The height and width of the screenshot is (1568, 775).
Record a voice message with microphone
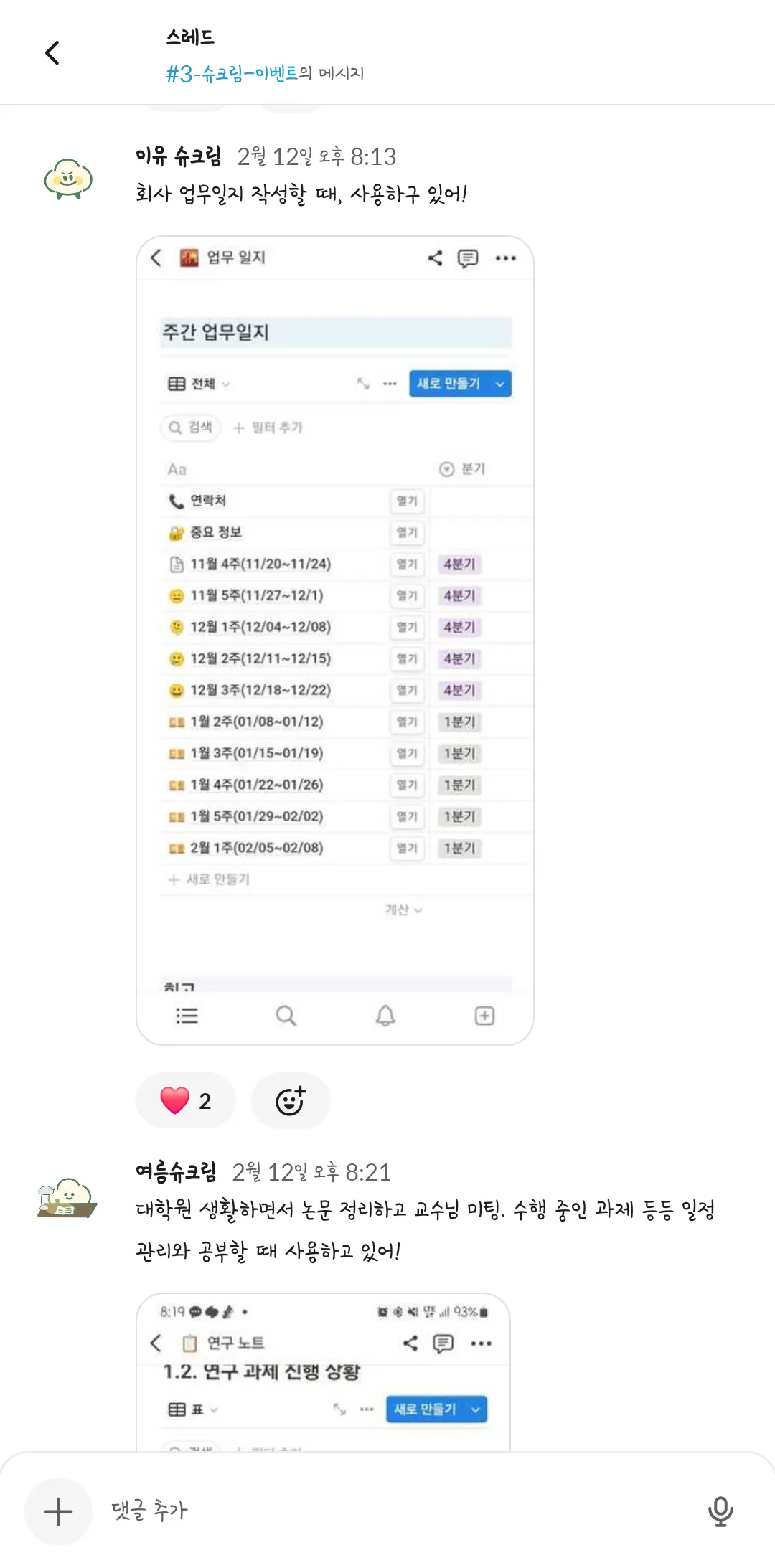(x=720, y=1511)
